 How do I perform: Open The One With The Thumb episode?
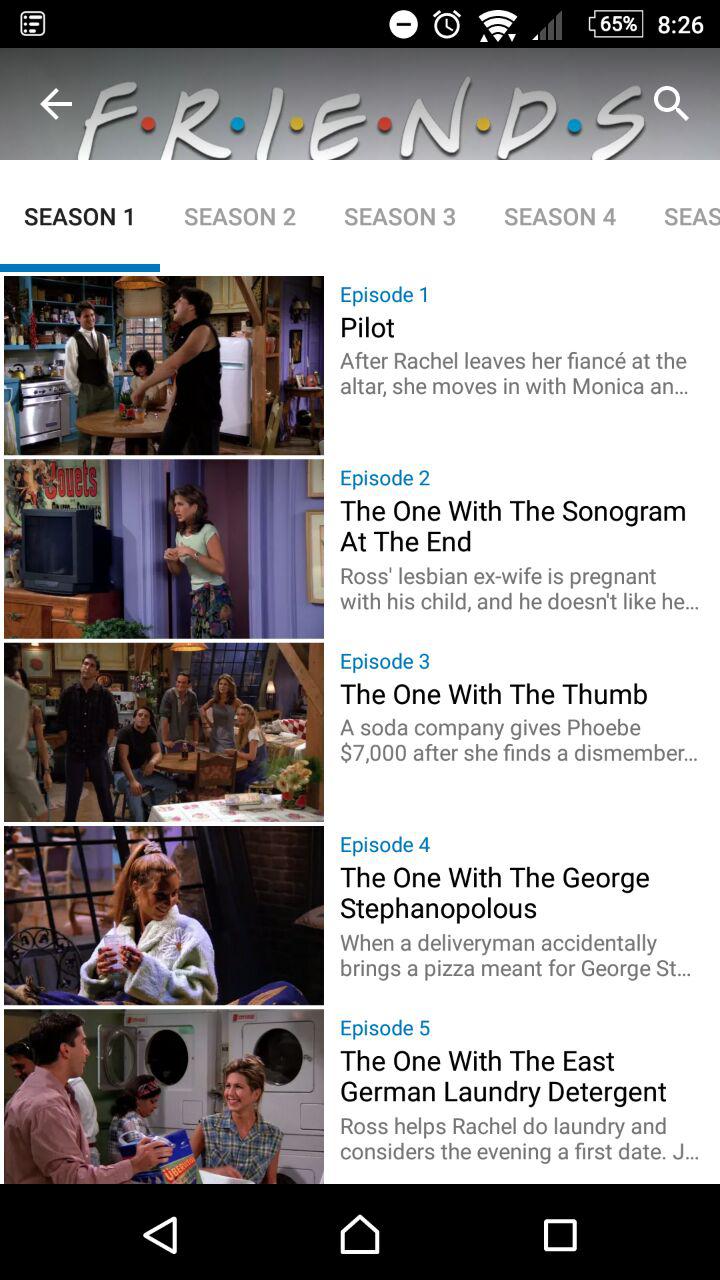tap(360, 732)
